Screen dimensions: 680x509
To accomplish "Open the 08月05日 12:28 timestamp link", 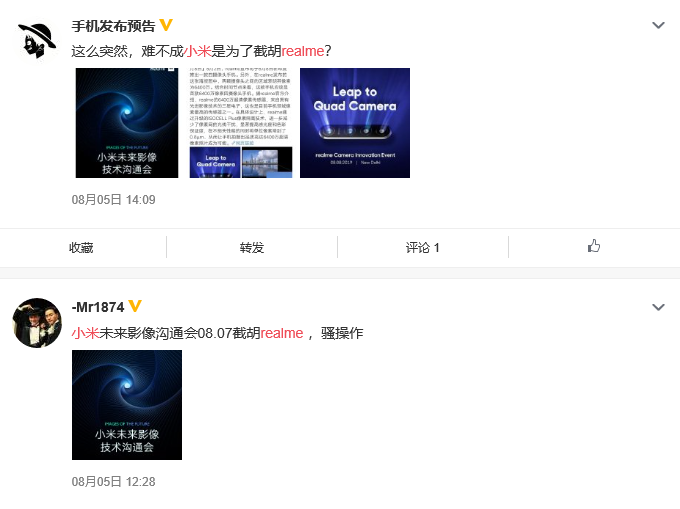I will (x=114, y=482).
